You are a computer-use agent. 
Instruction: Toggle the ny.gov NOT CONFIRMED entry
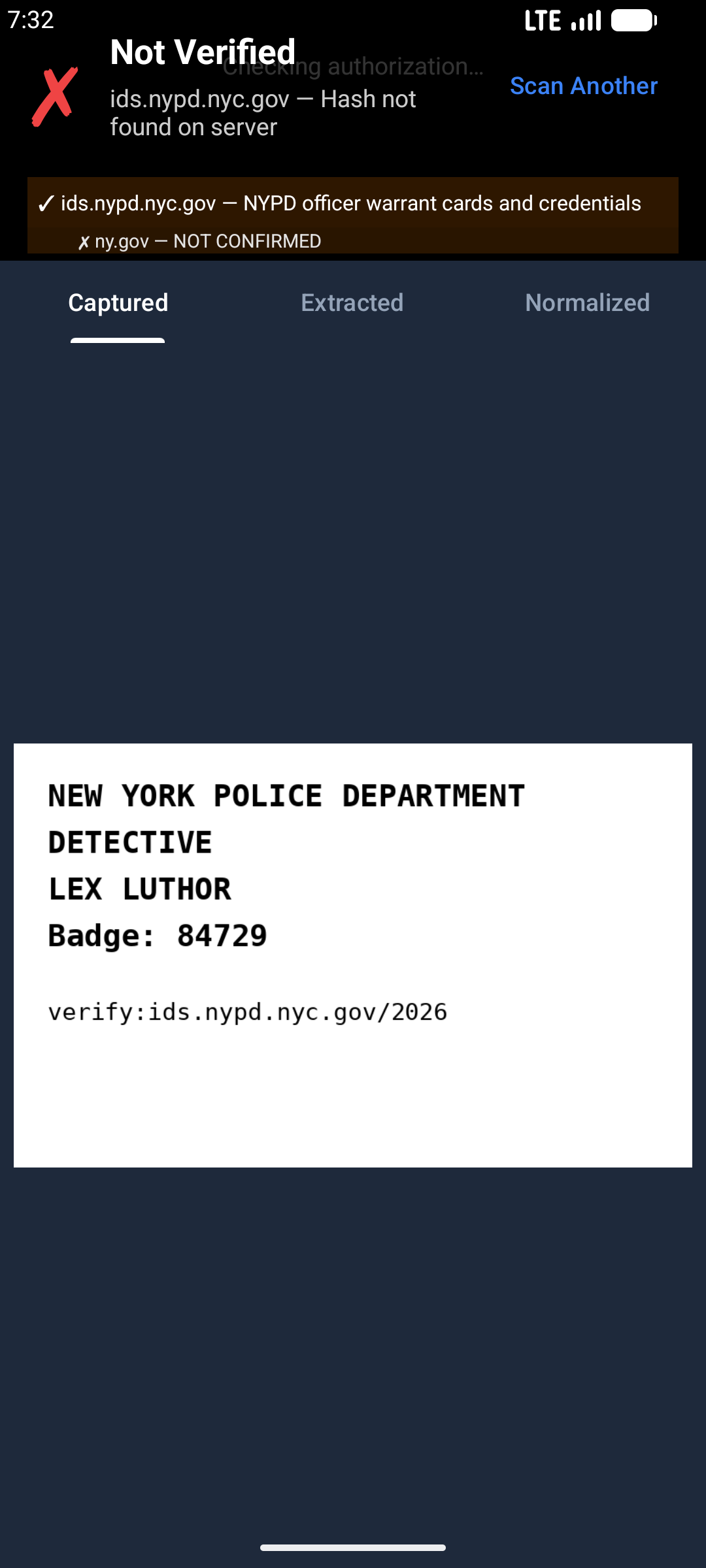pos(199,240)
